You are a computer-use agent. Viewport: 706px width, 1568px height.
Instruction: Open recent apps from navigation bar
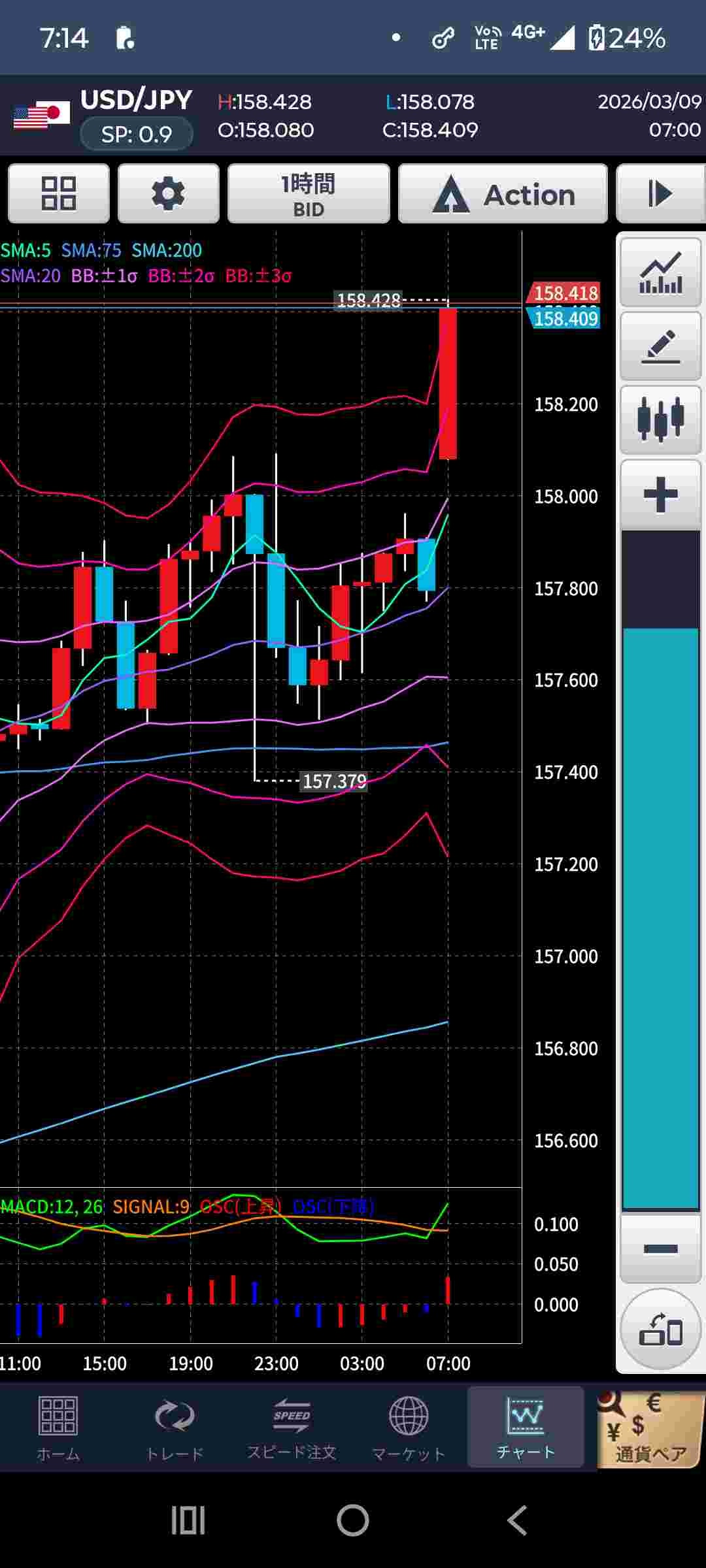(x=188, y=1520)
